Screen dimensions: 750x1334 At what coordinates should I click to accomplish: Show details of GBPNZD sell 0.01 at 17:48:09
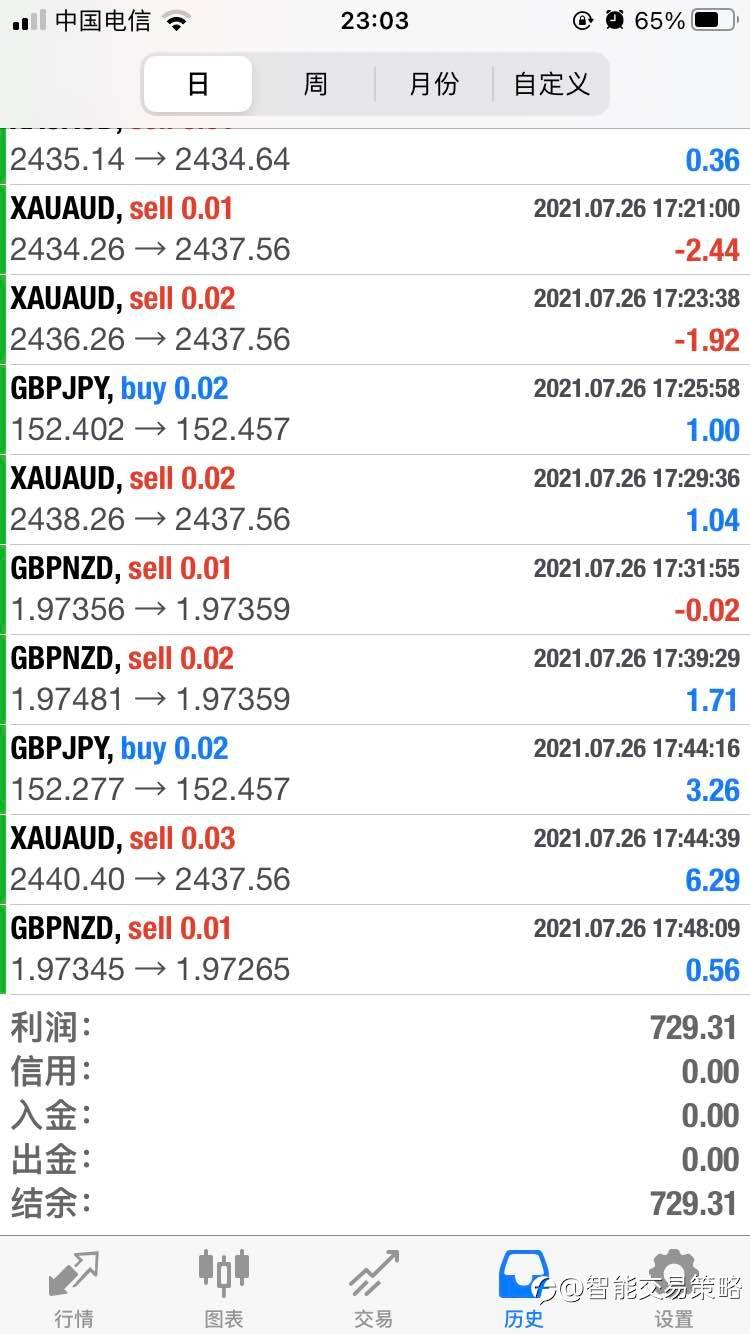pyautogui.click(x=375, y=949)
